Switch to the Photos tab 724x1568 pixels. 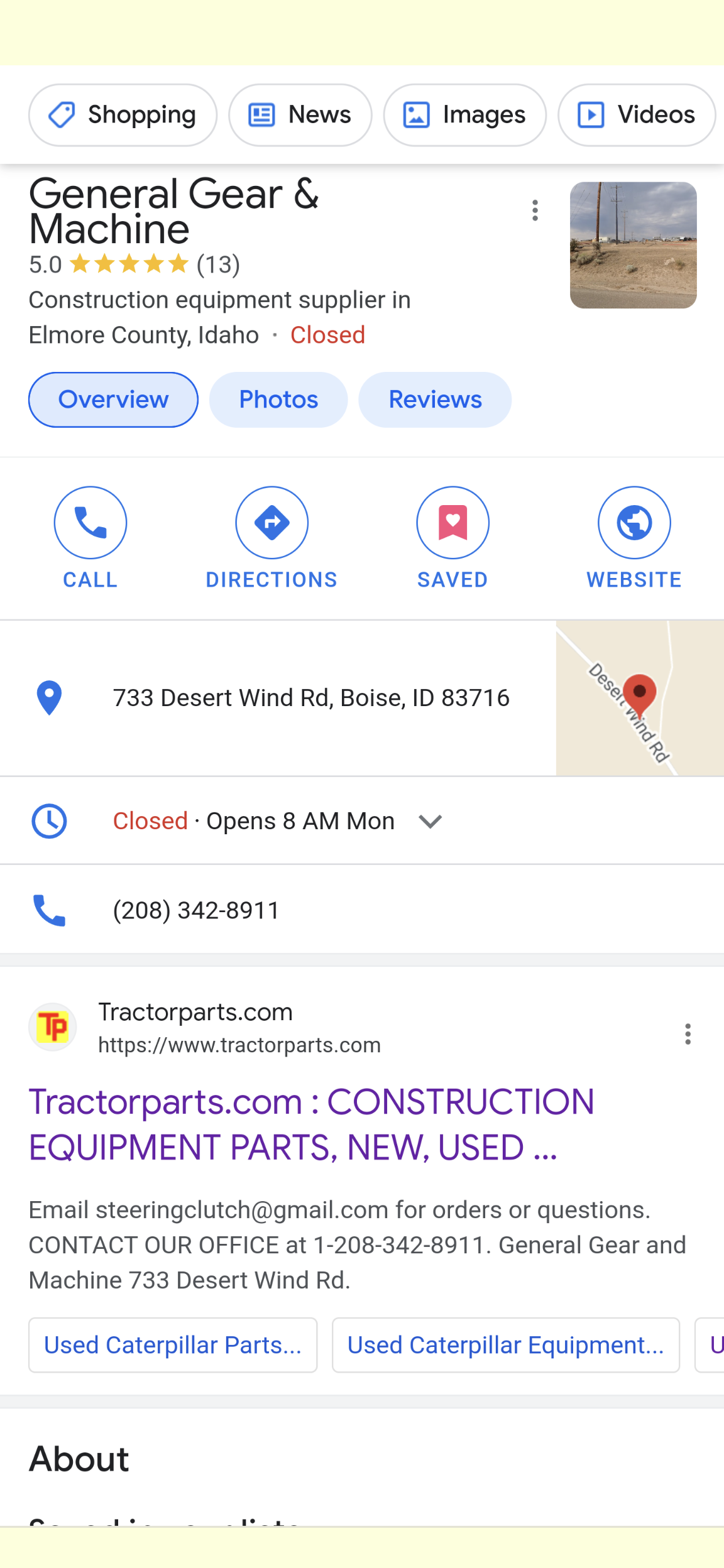[278, 400]
